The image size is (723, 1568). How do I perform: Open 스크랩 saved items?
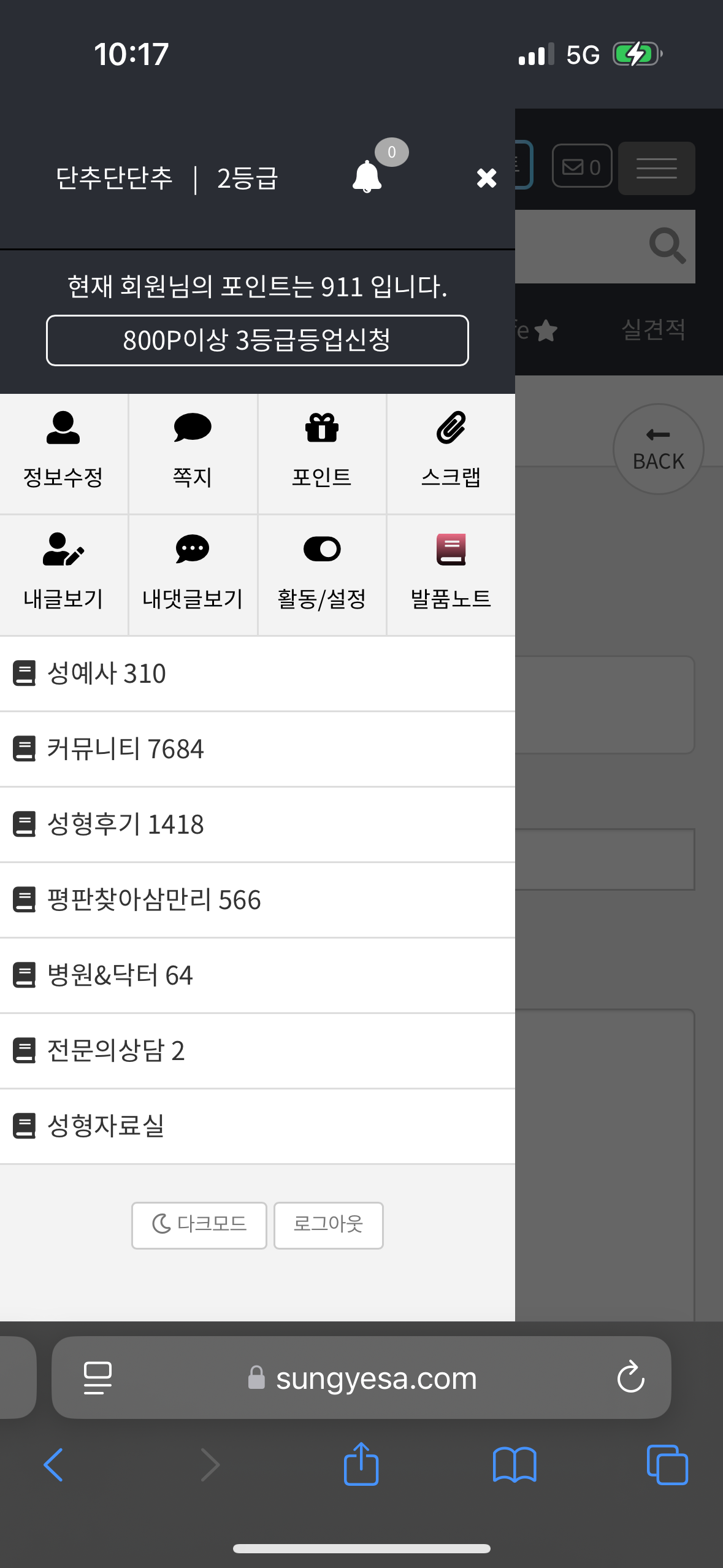(x=451, y=453)
